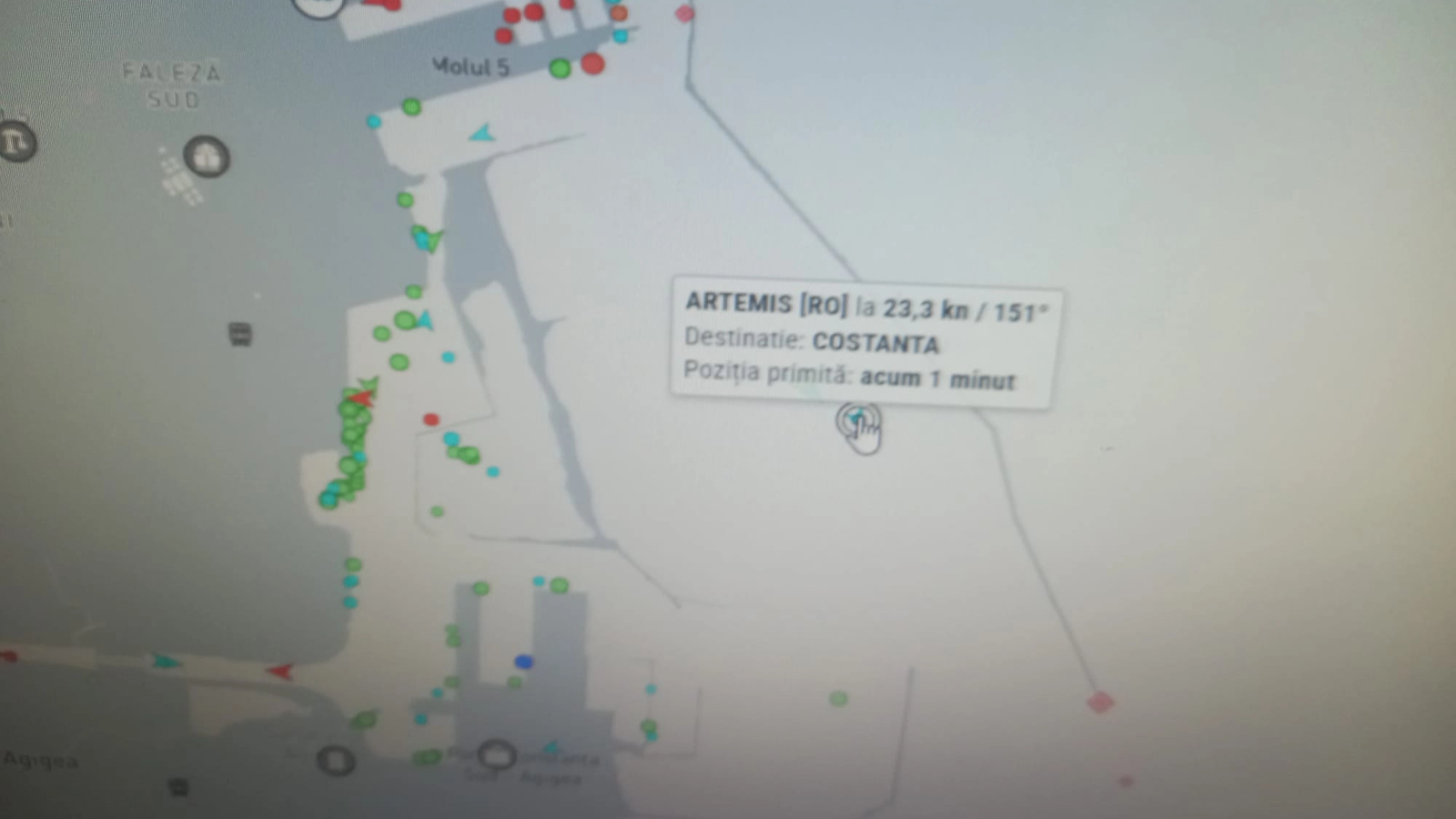Select the isolated green vessel near the bottom
The width and height of the screenshot is (1456, 819).
coord(838,699)
